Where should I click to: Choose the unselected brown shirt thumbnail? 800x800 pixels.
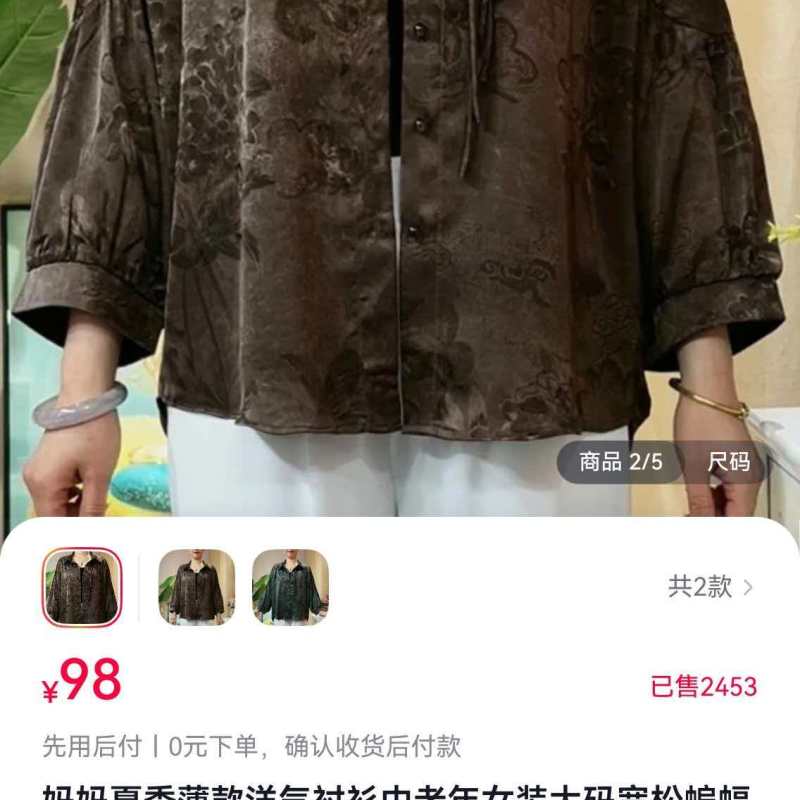197,587
